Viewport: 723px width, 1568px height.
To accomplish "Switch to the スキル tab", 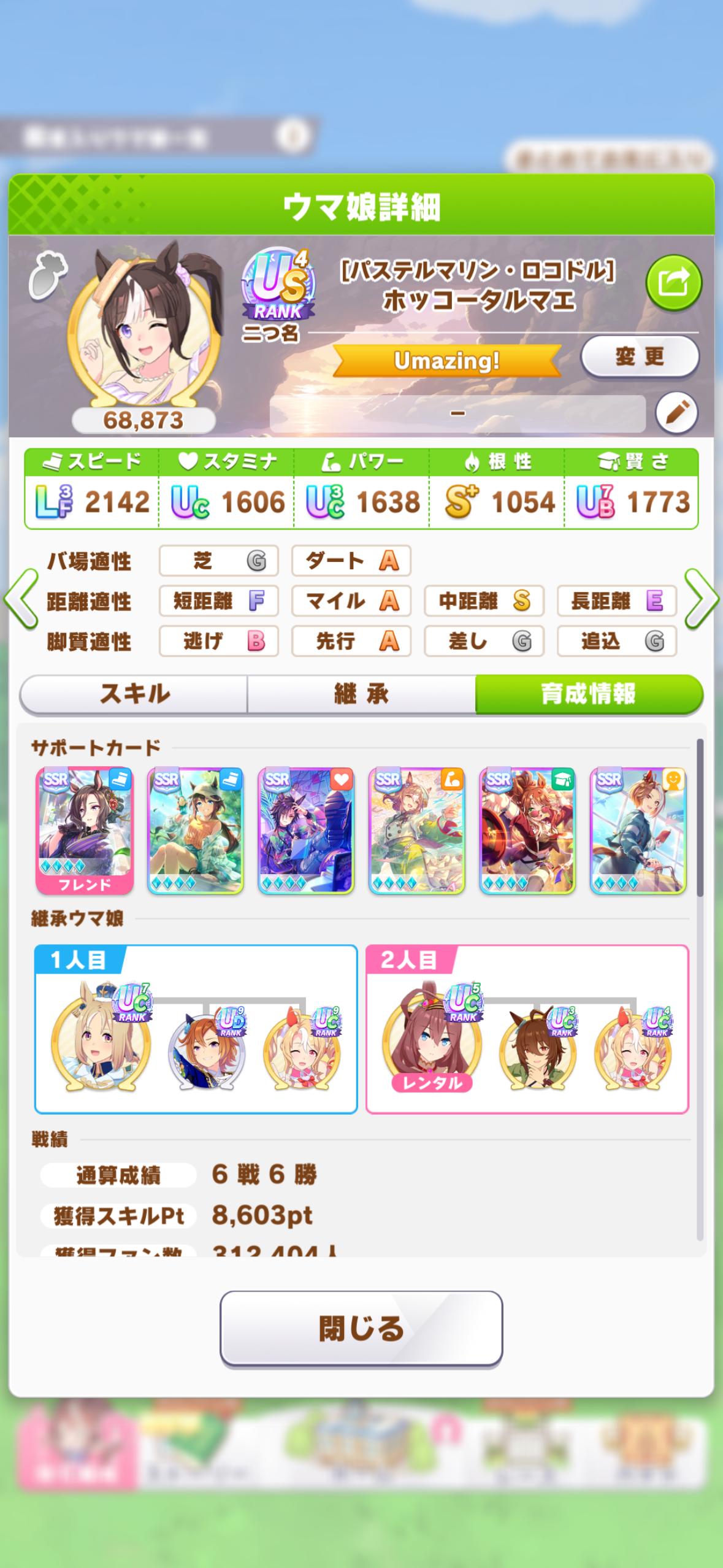I will click(x=134, y=694).
